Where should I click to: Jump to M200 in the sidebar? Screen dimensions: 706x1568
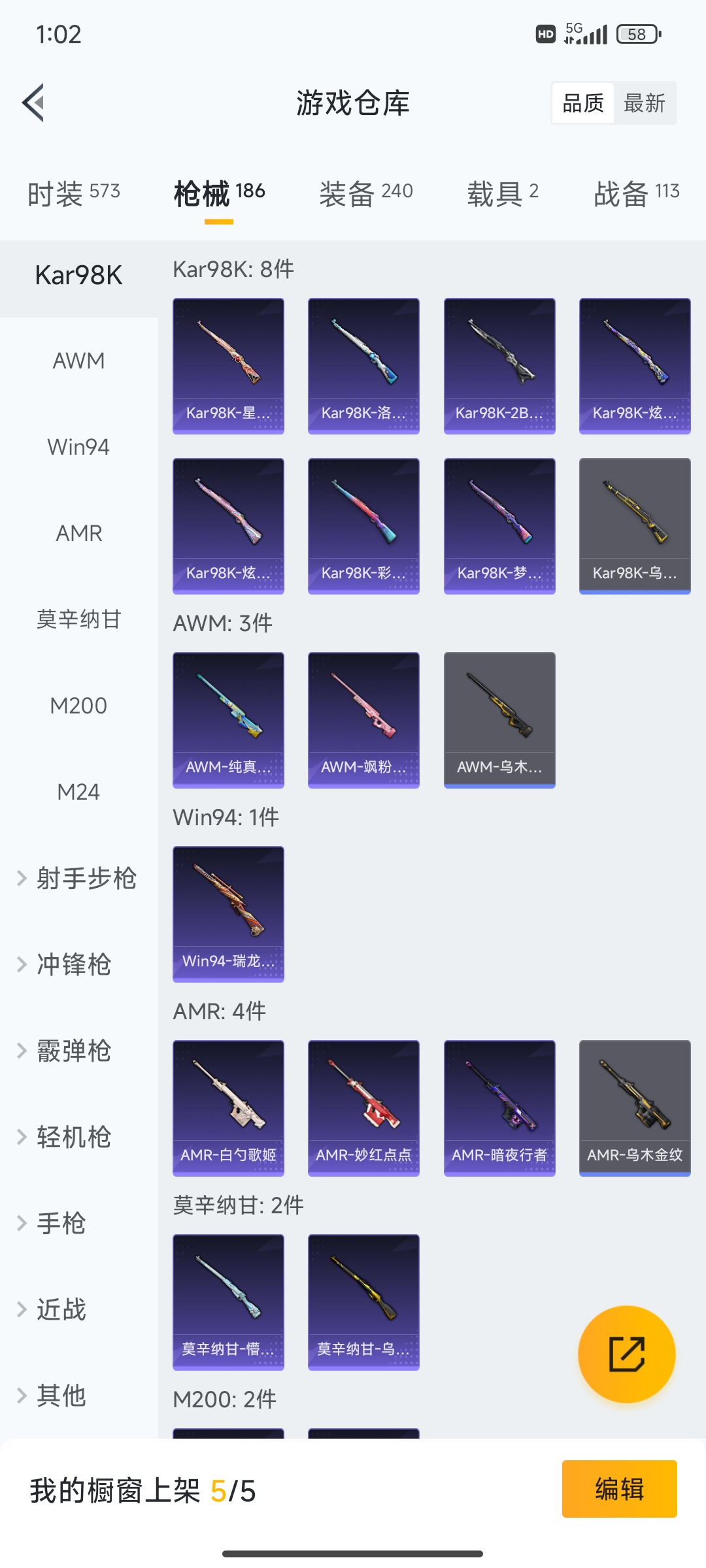click(x=78, y=706)
